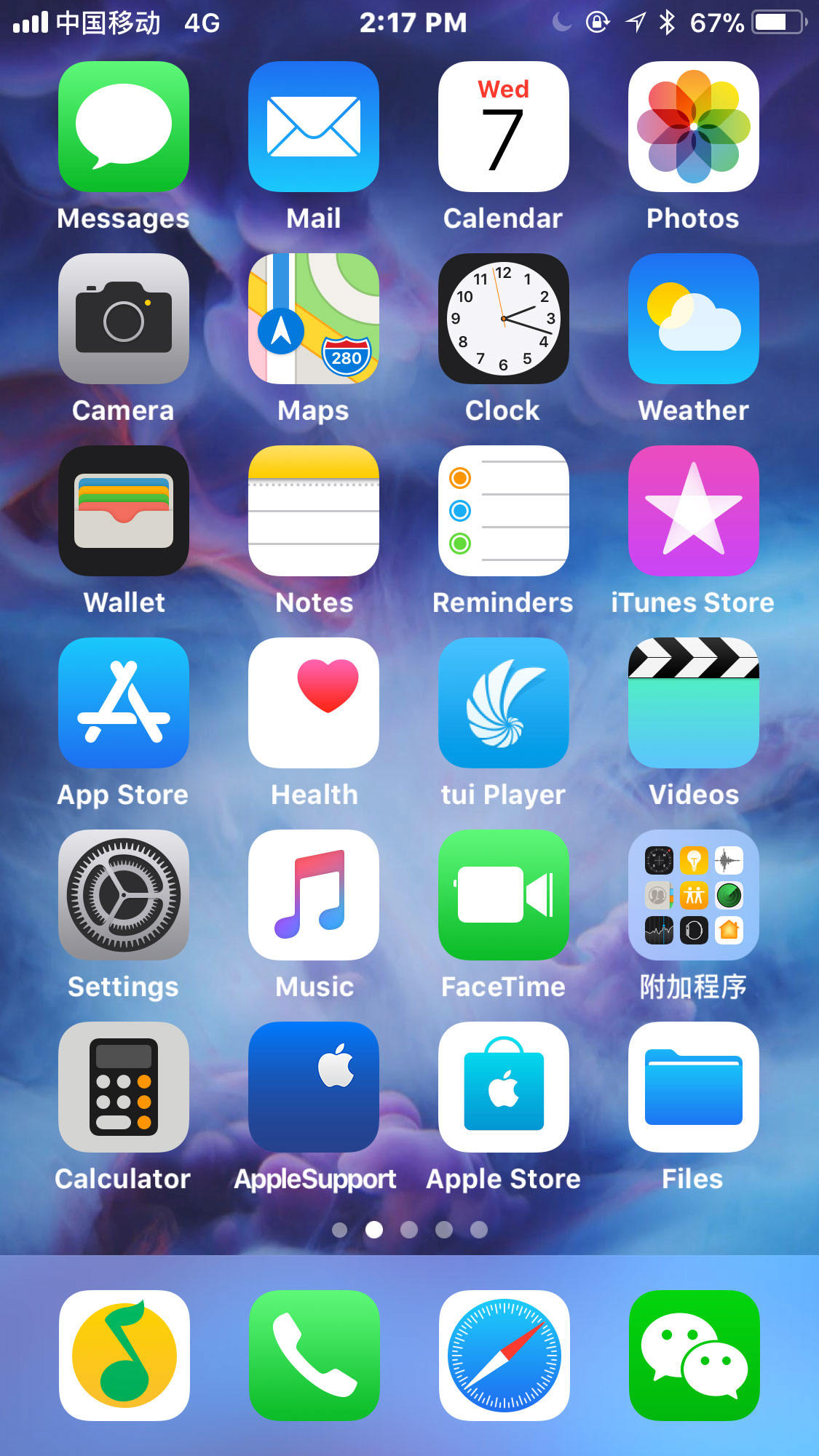Open the iTunes Store
The width and height of the screenshot is (819, 1456).
coord(693,511)
